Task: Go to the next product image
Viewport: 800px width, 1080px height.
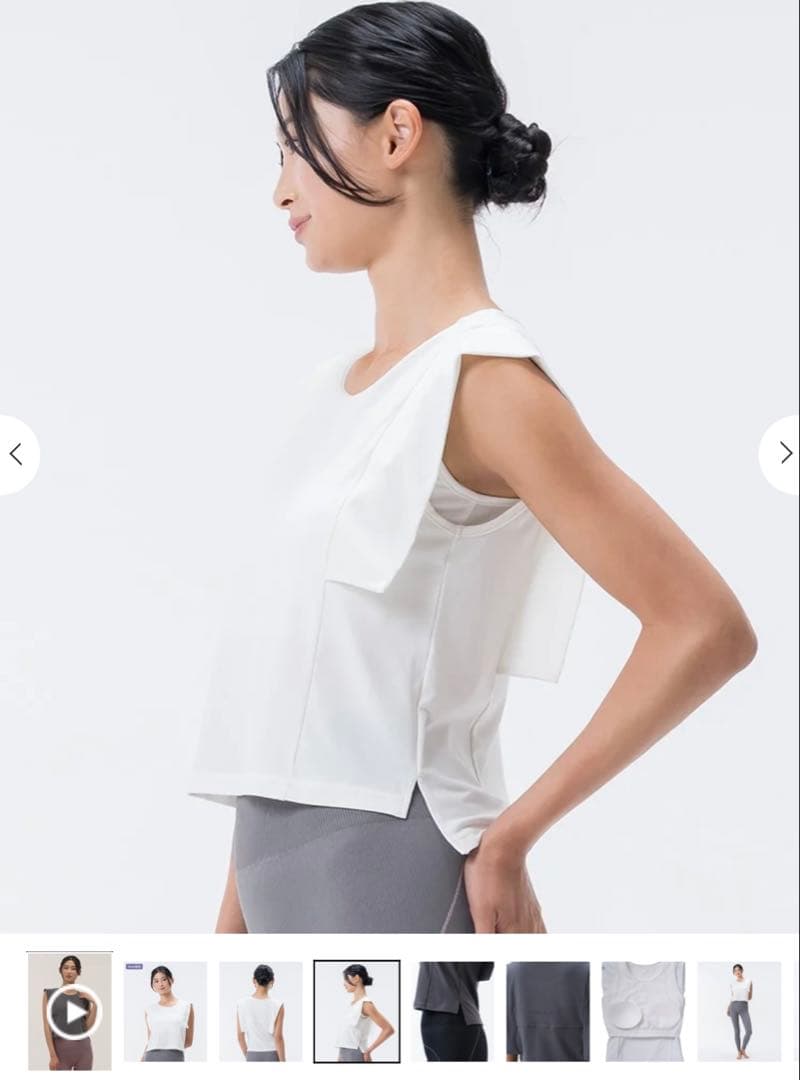Action: tap(785, 455)
